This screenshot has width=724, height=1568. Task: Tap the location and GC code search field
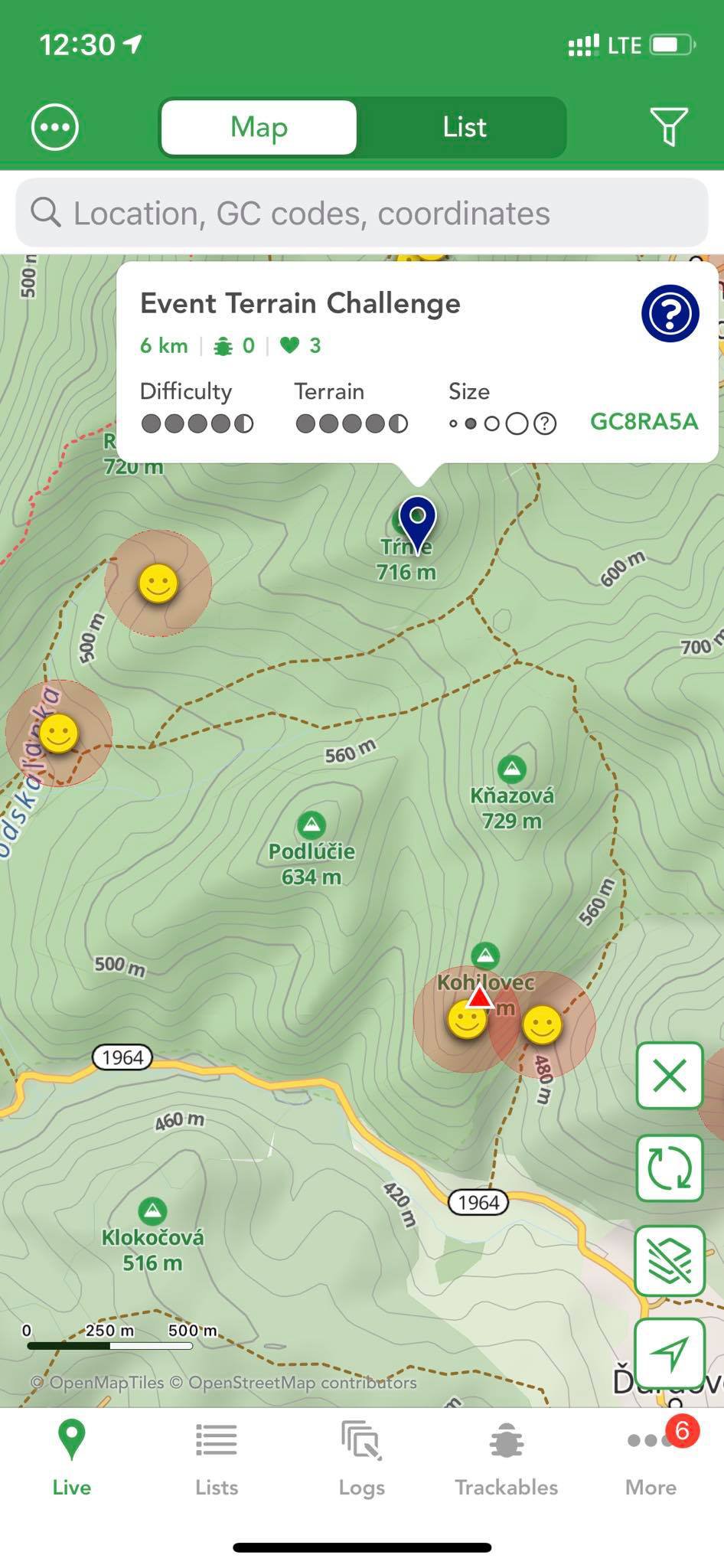point(362,213)
